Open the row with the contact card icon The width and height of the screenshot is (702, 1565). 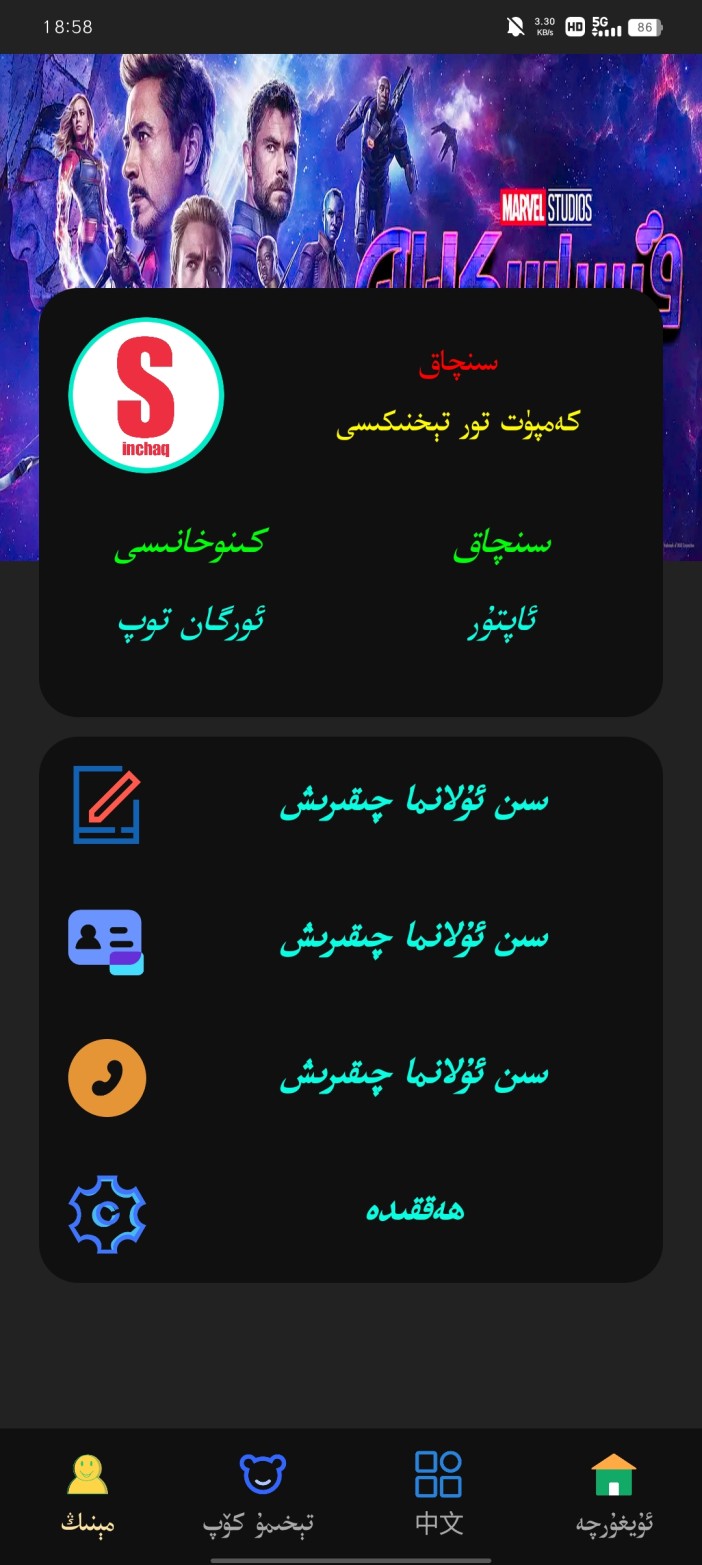350,941
